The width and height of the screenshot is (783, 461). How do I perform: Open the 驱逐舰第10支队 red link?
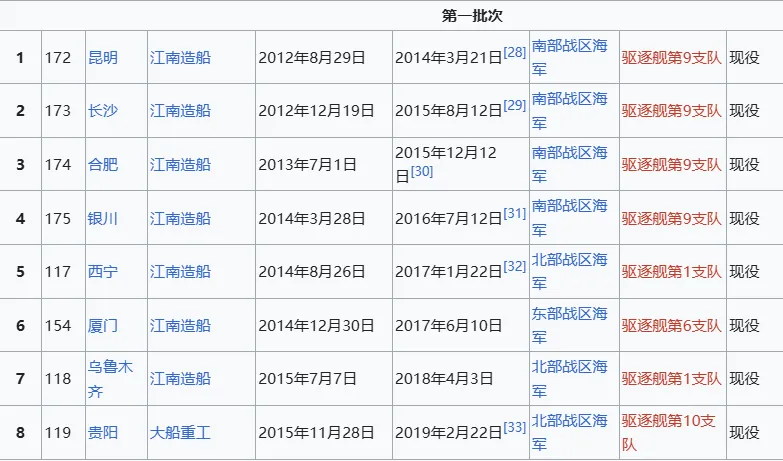click(669, 433)
